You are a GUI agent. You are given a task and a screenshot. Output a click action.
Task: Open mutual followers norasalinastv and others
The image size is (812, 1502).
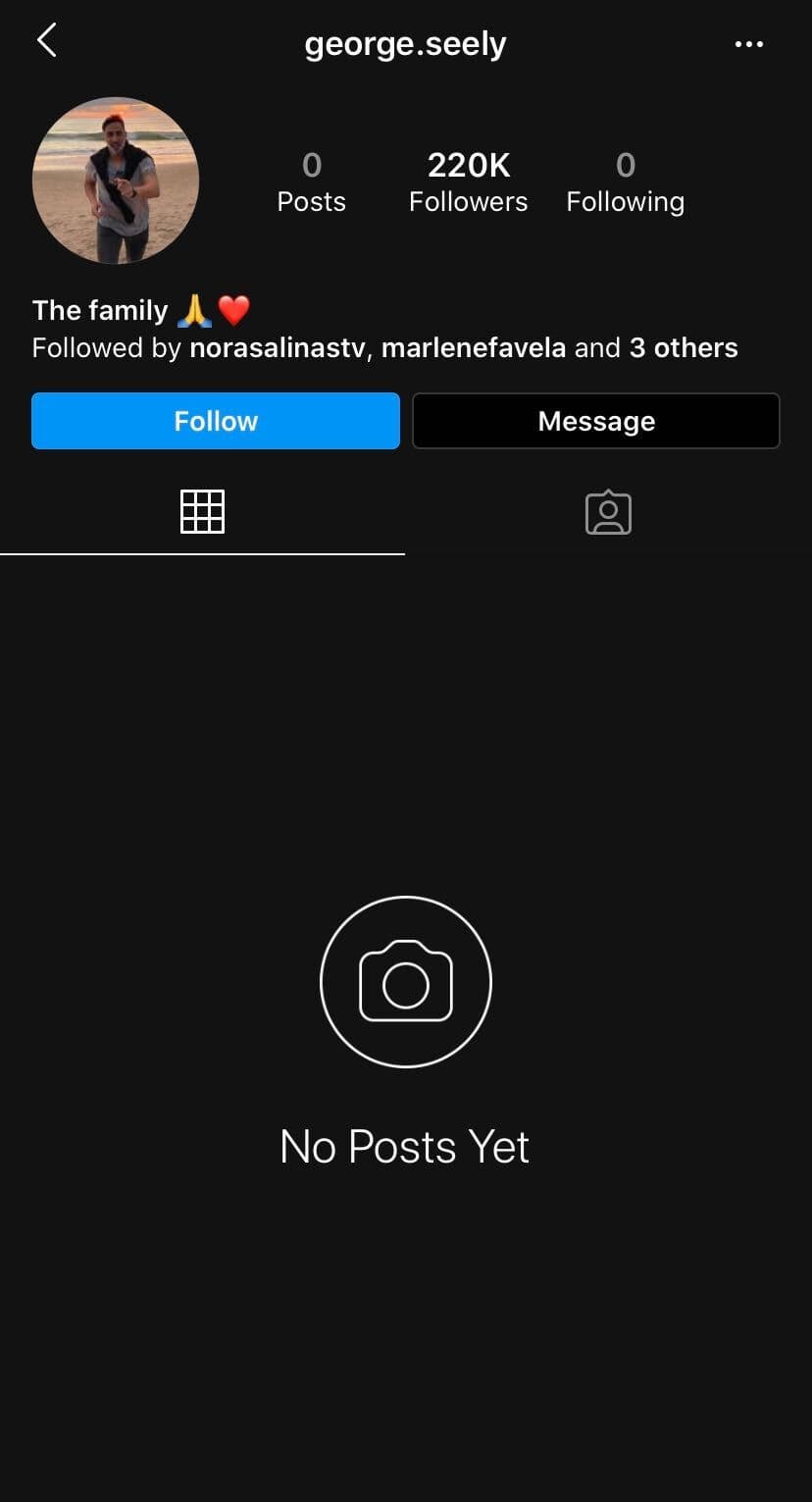(x=384, y=348)
